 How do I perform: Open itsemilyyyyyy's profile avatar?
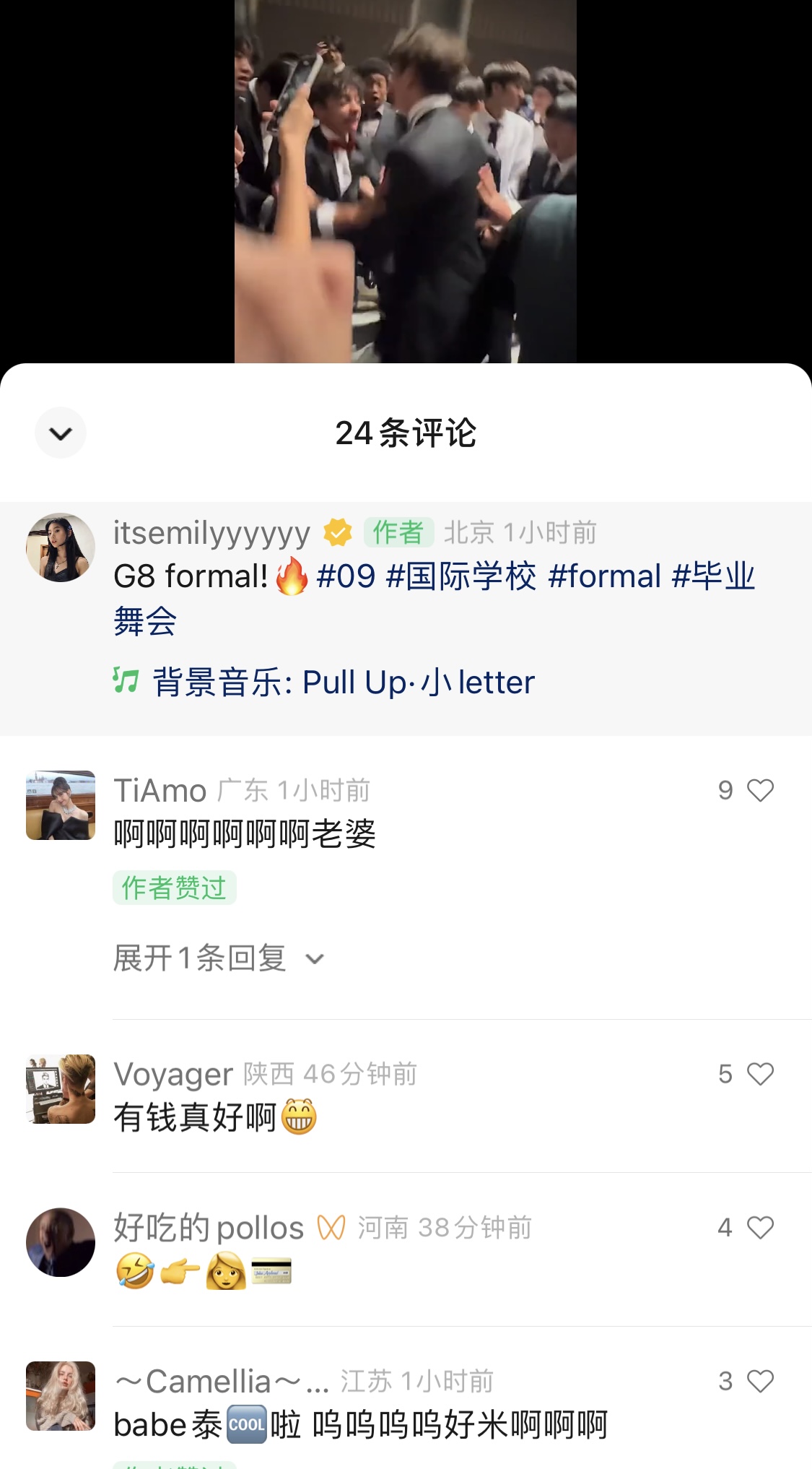tap(61, 547)
